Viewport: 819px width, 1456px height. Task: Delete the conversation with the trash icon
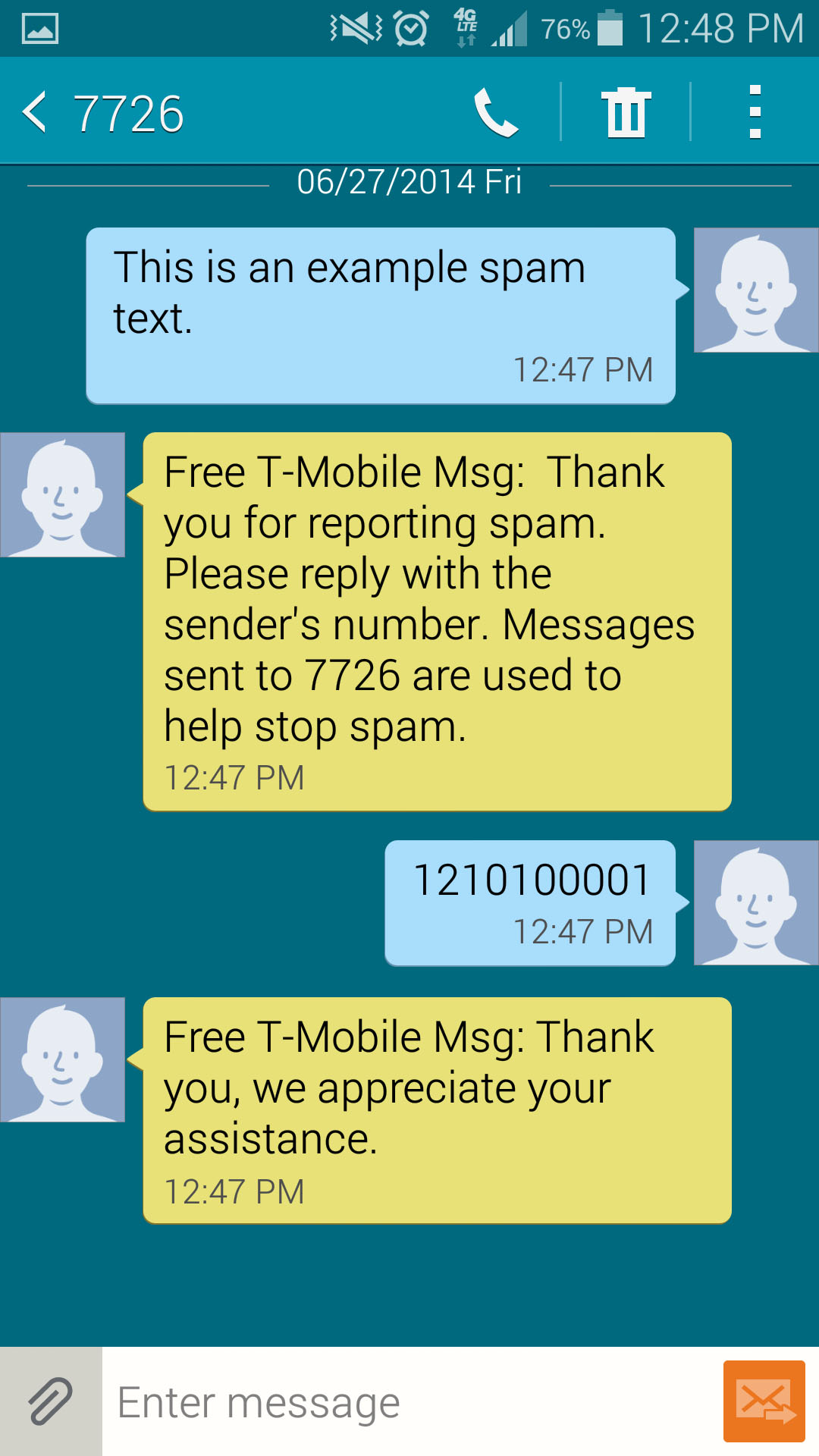[623, 114]
